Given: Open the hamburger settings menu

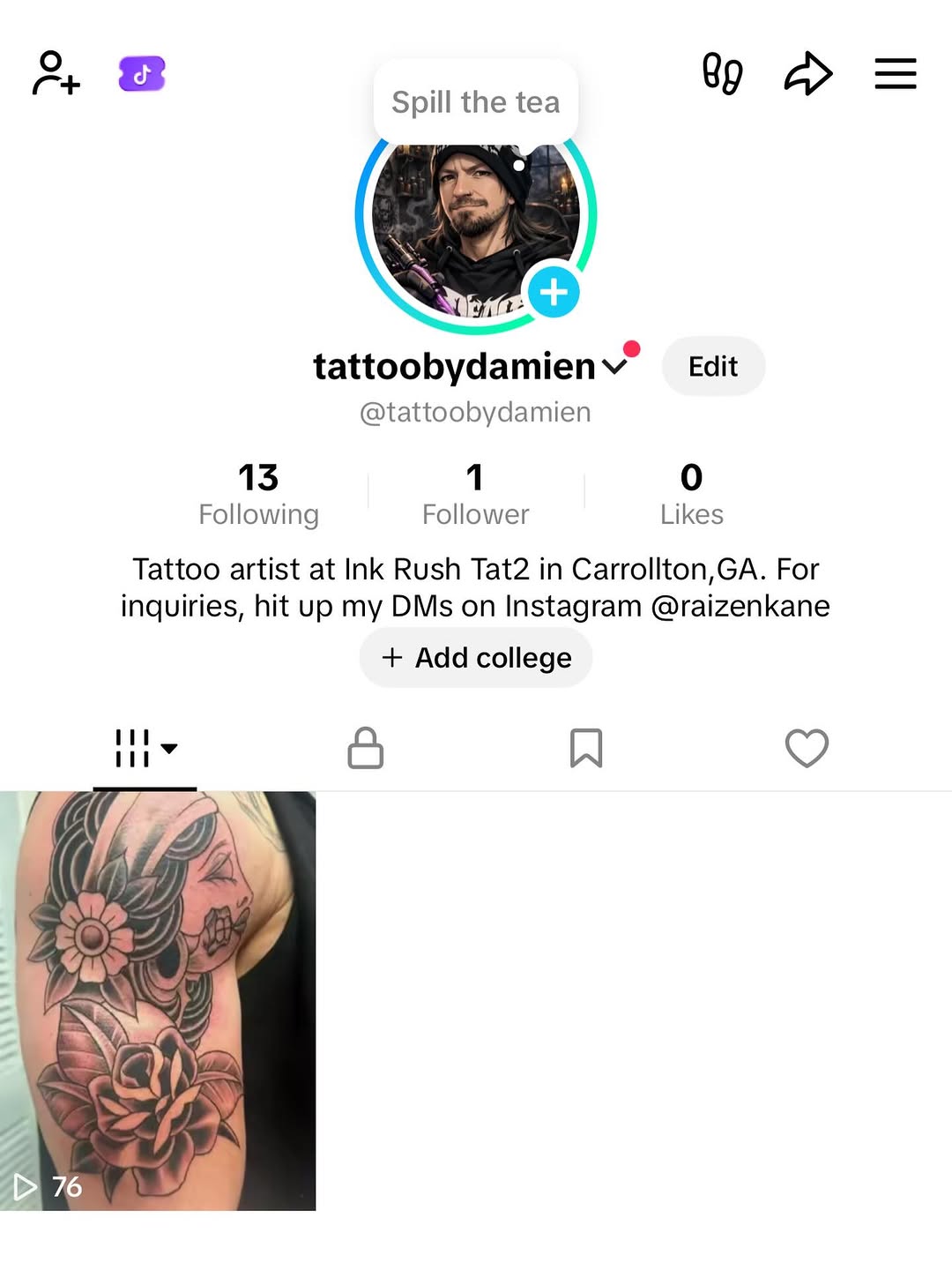Looking at the screenshot, I should pos(895,74).
